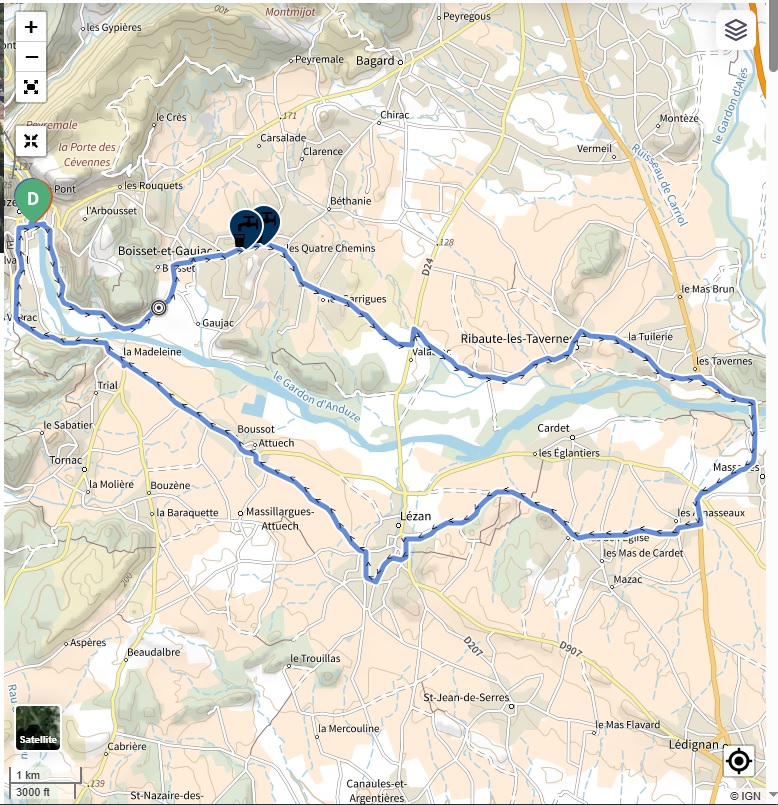The height and width of the screenshot is (805, 778).
Task: Zoom in on the map
Action: (x=31, y=27)
